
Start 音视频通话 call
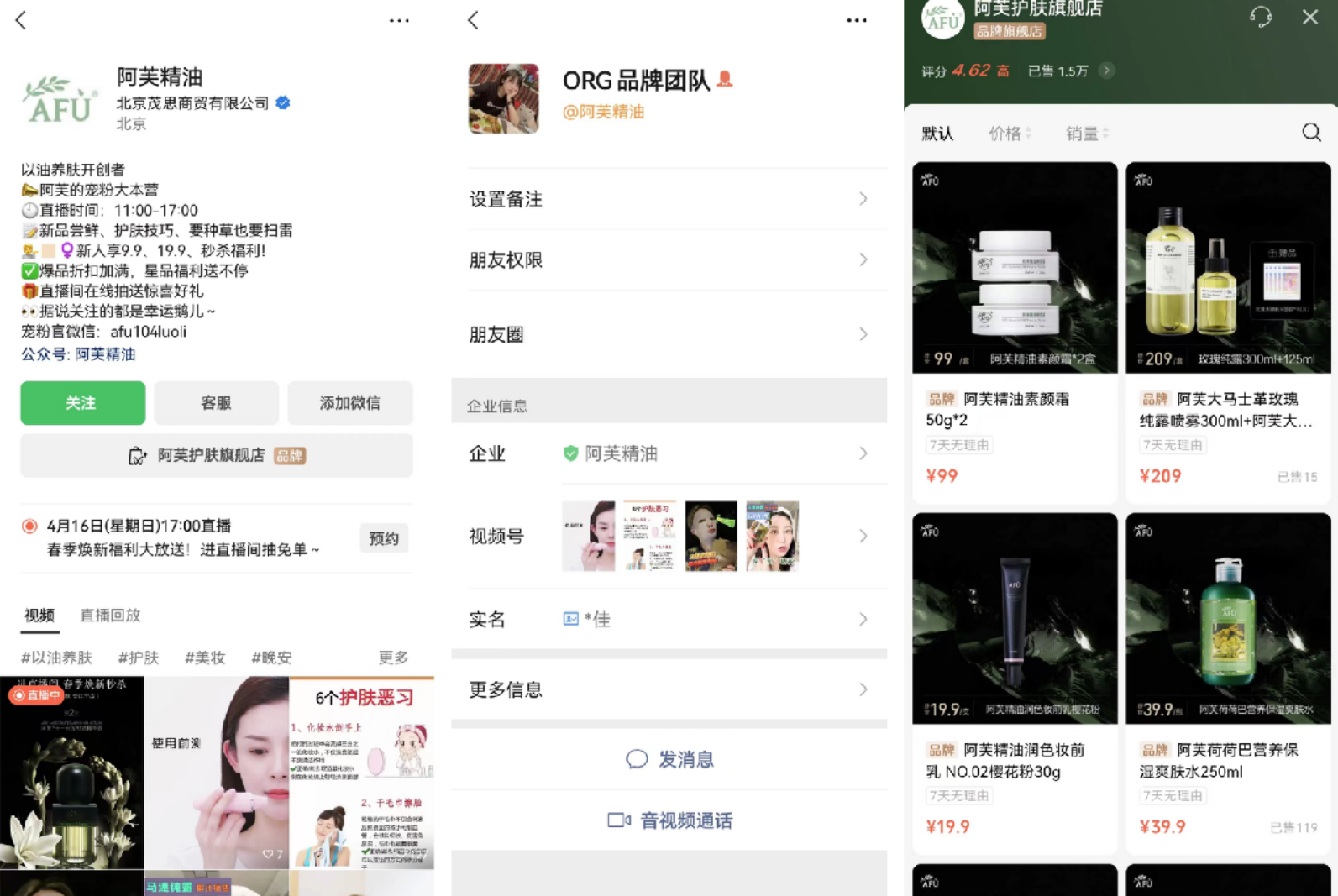pyautogui.click(x=669, y=820)
